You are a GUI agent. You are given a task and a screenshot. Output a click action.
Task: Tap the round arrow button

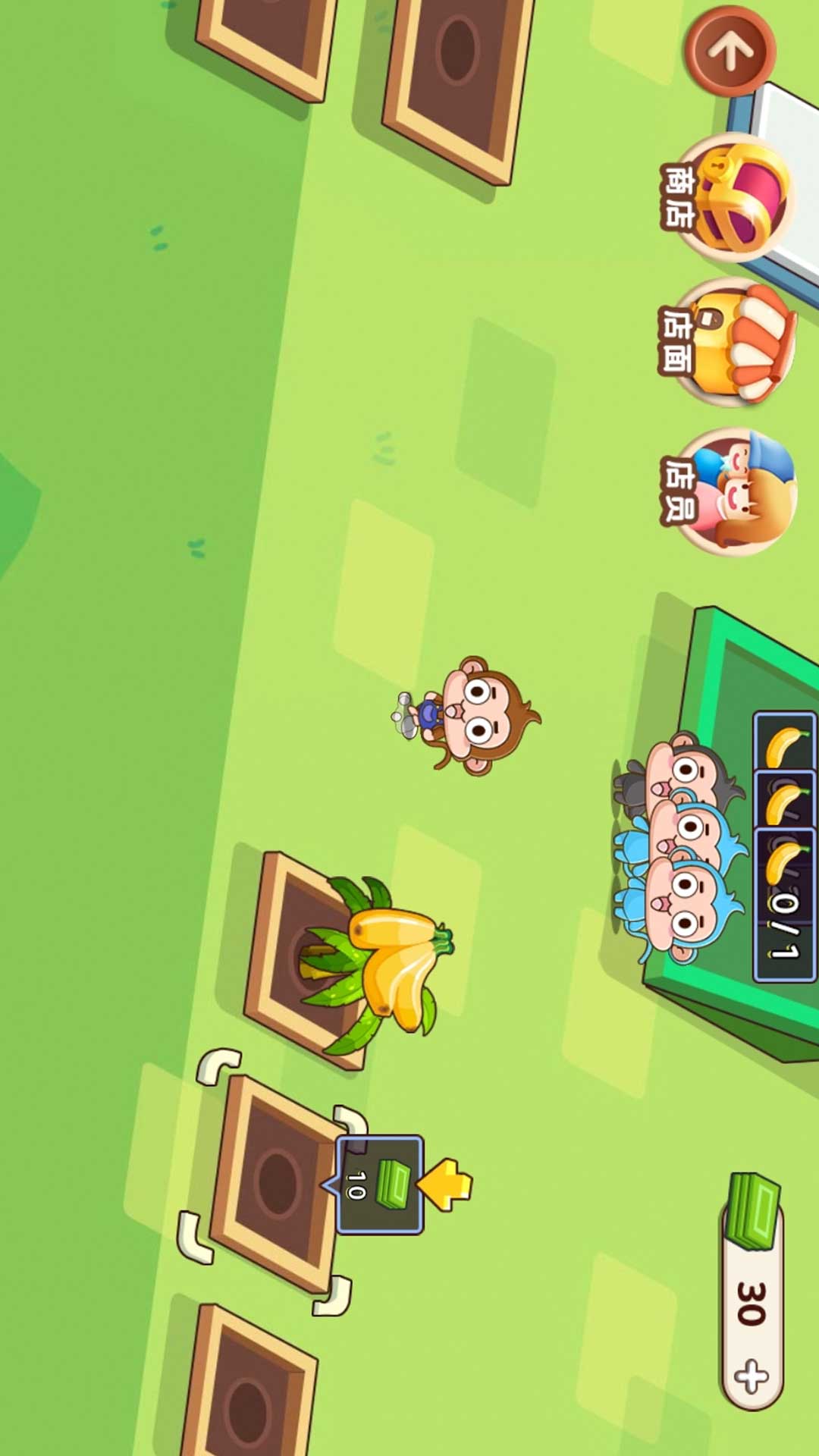tap(730, 51)
